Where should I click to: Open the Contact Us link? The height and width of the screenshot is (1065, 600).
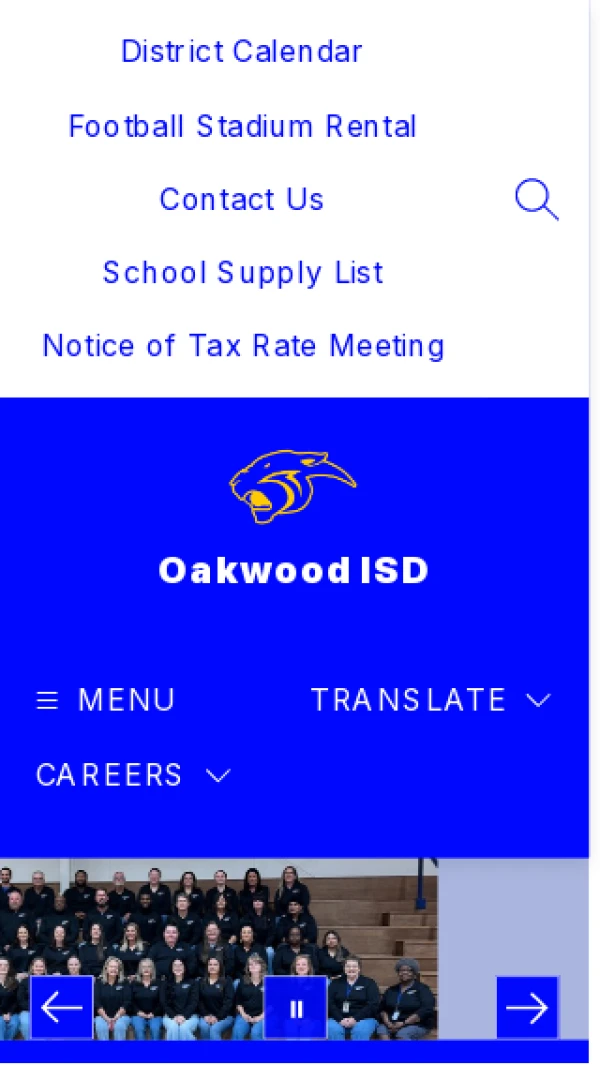tap(242, 199)
